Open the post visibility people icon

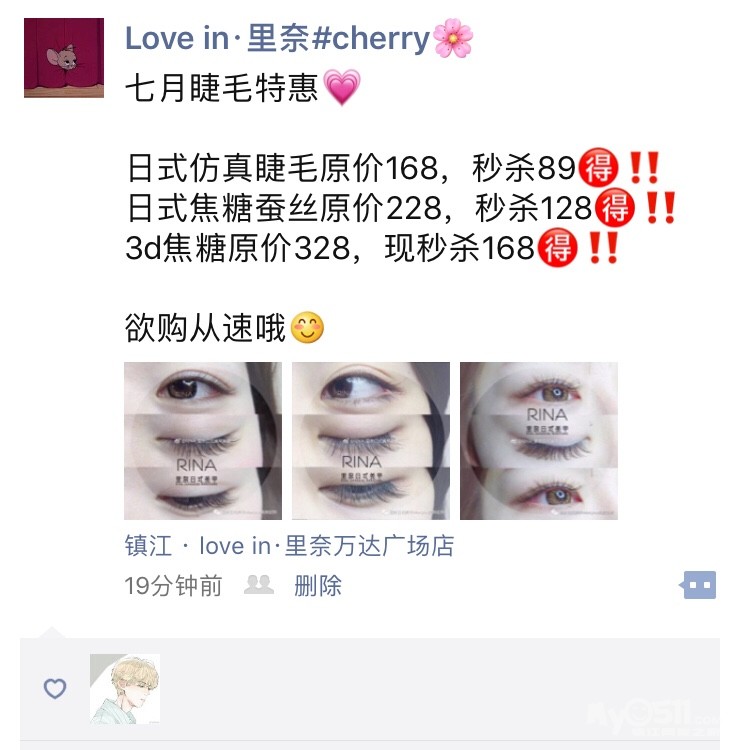coord(259,585)
